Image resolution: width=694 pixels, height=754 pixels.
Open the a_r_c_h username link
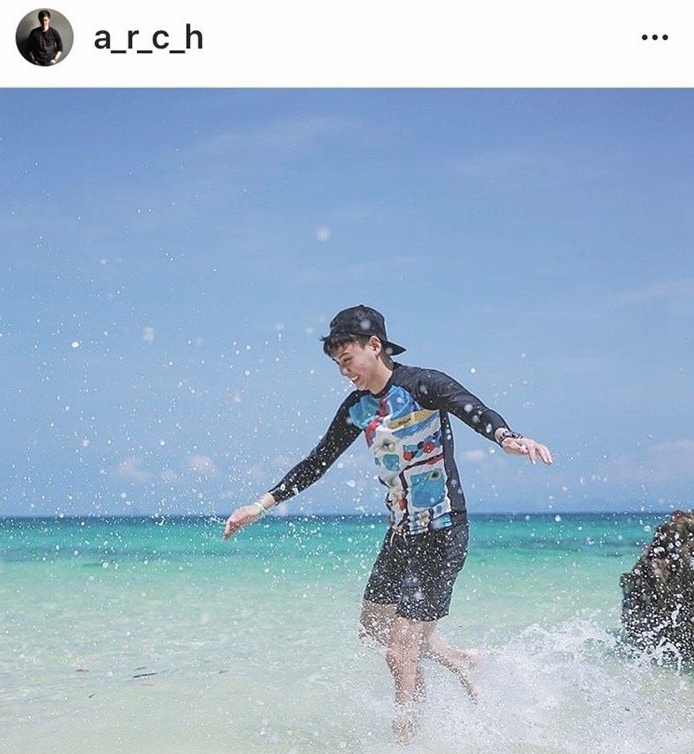(x=148, y=38)
